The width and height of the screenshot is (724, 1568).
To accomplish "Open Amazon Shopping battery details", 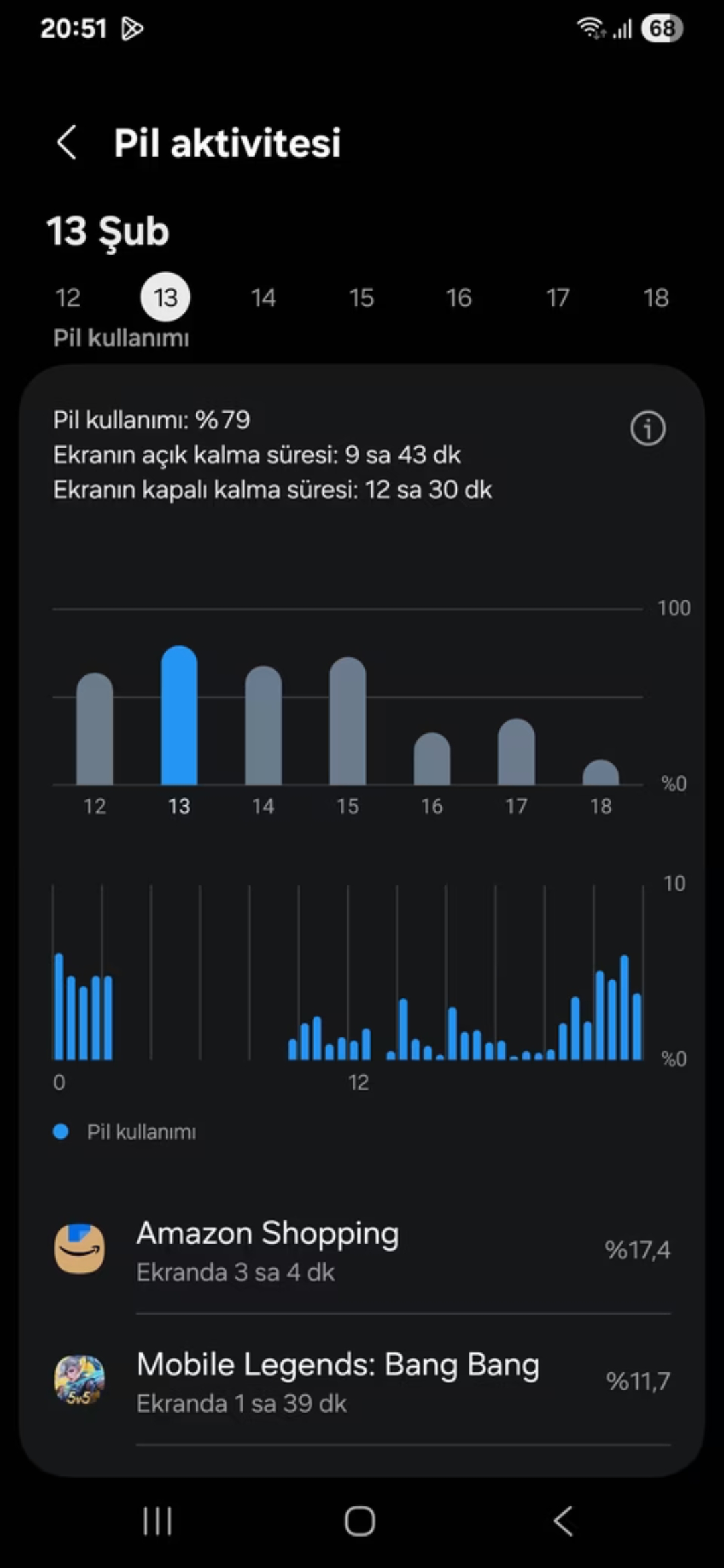I will pyautogui.click(x=362, y=1250).
